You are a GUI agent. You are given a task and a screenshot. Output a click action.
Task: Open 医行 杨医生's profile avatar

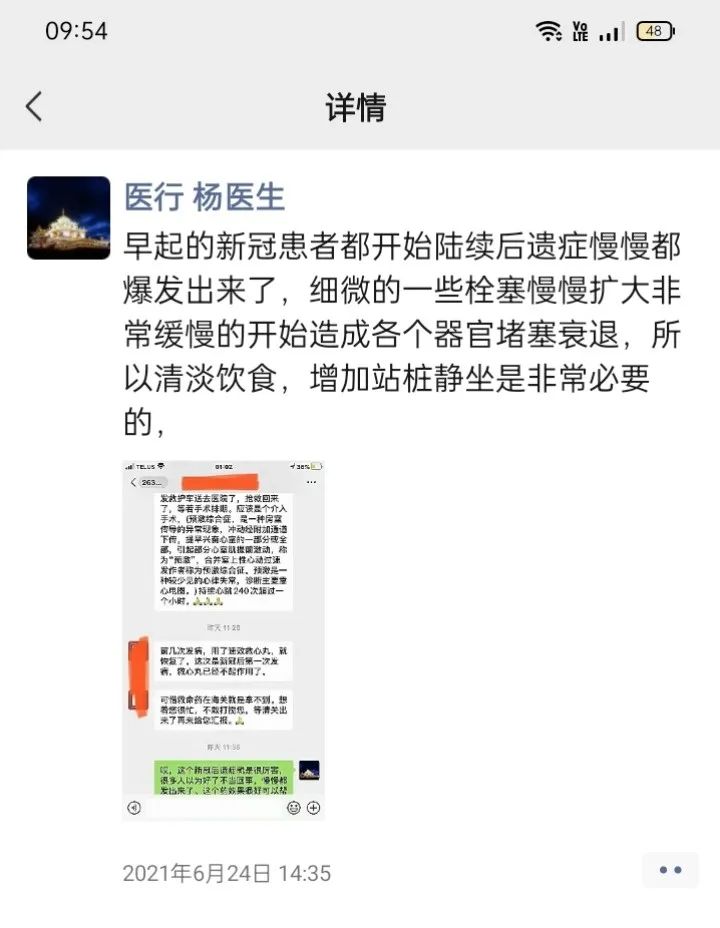point(68,218)
